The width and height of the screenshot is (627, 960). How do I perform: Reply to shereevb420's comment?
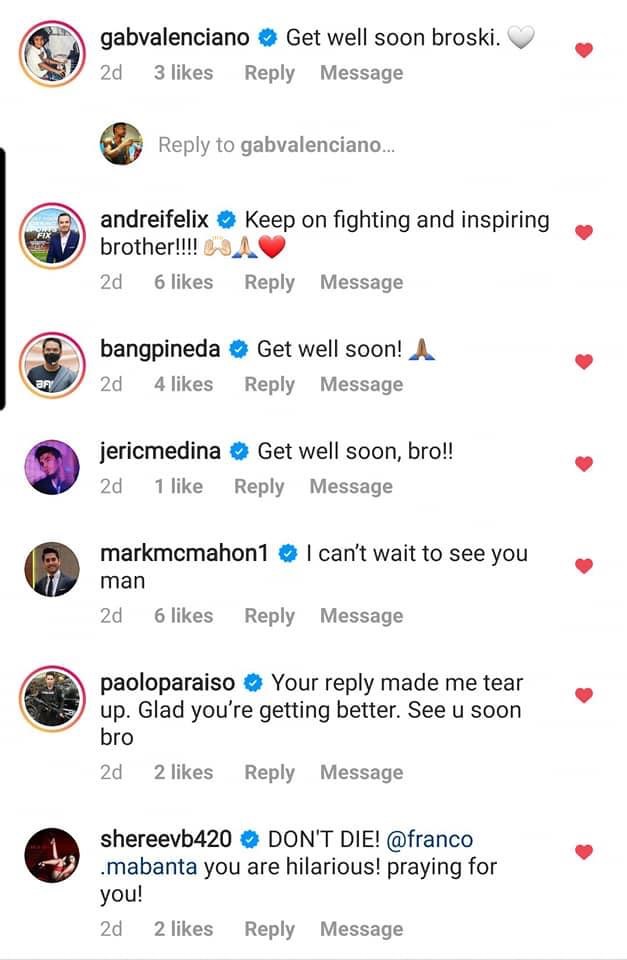coord(269,929)
